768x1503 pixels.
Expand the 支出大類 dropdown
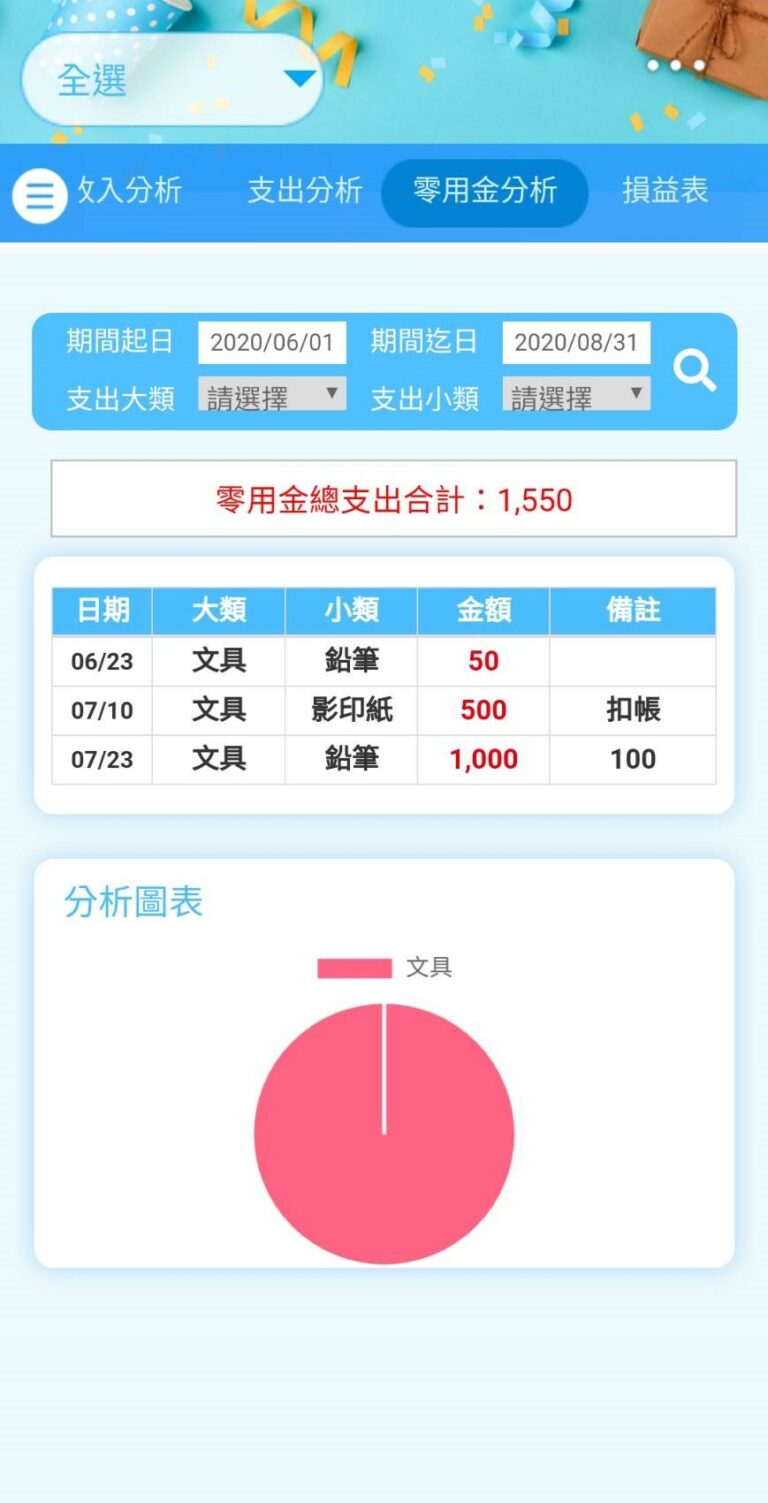pos(272,396)
